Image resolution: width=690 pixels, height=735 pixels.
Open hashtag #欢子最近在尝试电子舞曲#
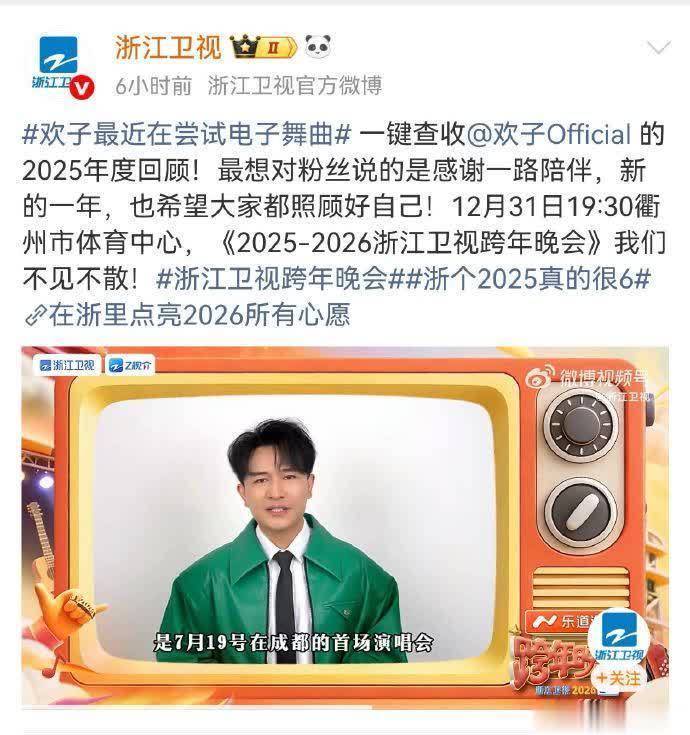click(186, 134)
